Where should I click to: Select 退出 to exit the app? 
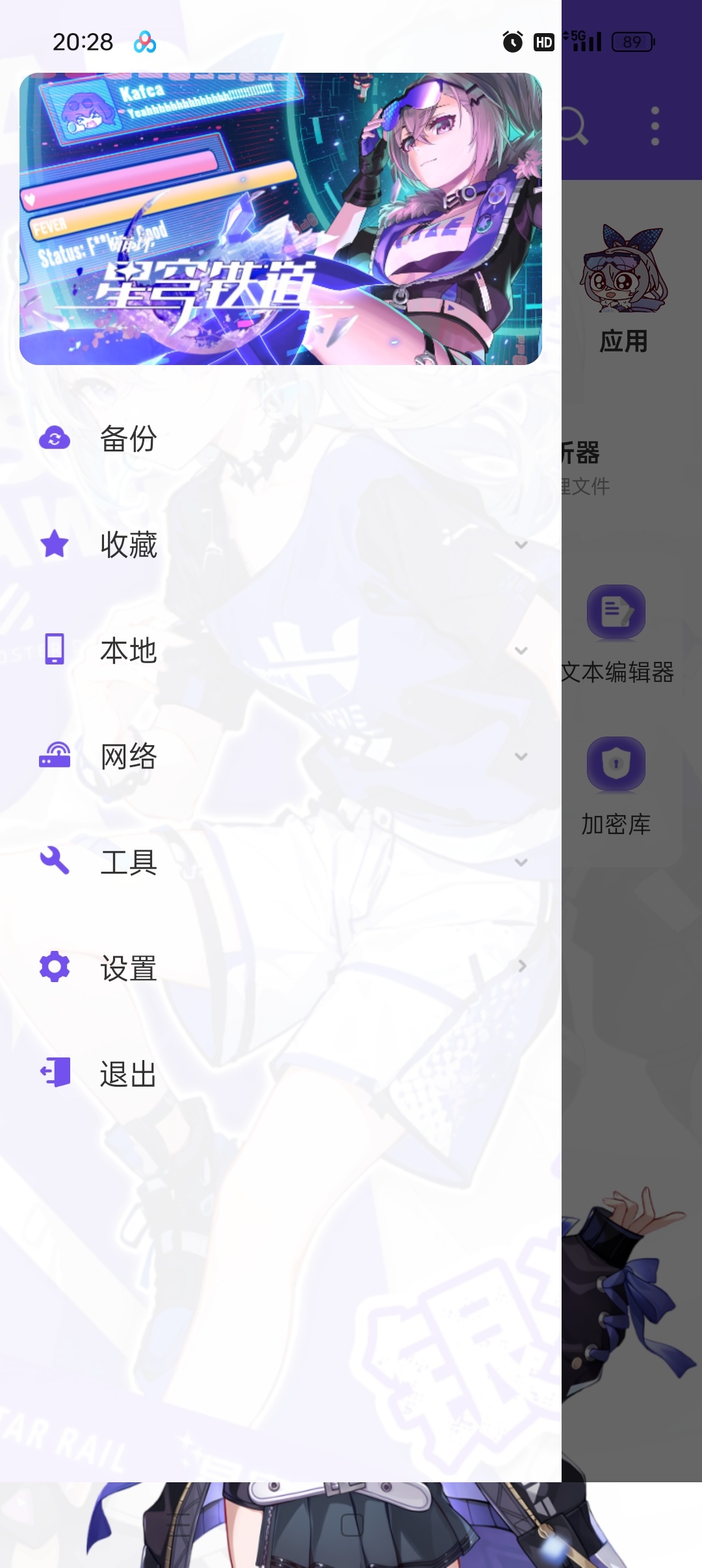tap(129, 1074)
